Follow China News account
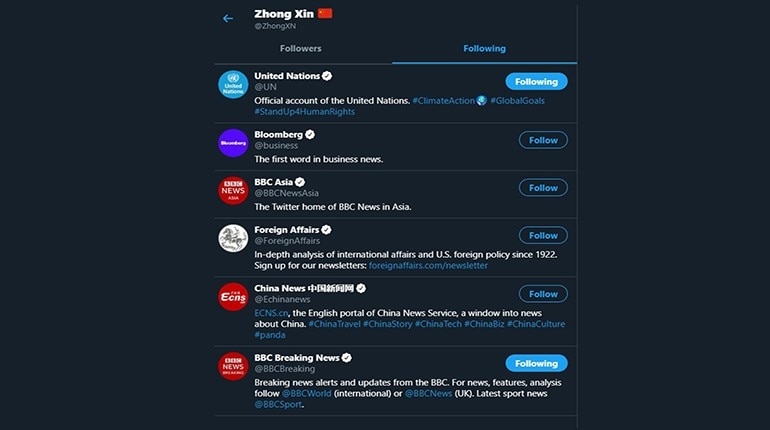Image resolution: width=770 pixels, height=430 pixels. click(x=543, y=294)
